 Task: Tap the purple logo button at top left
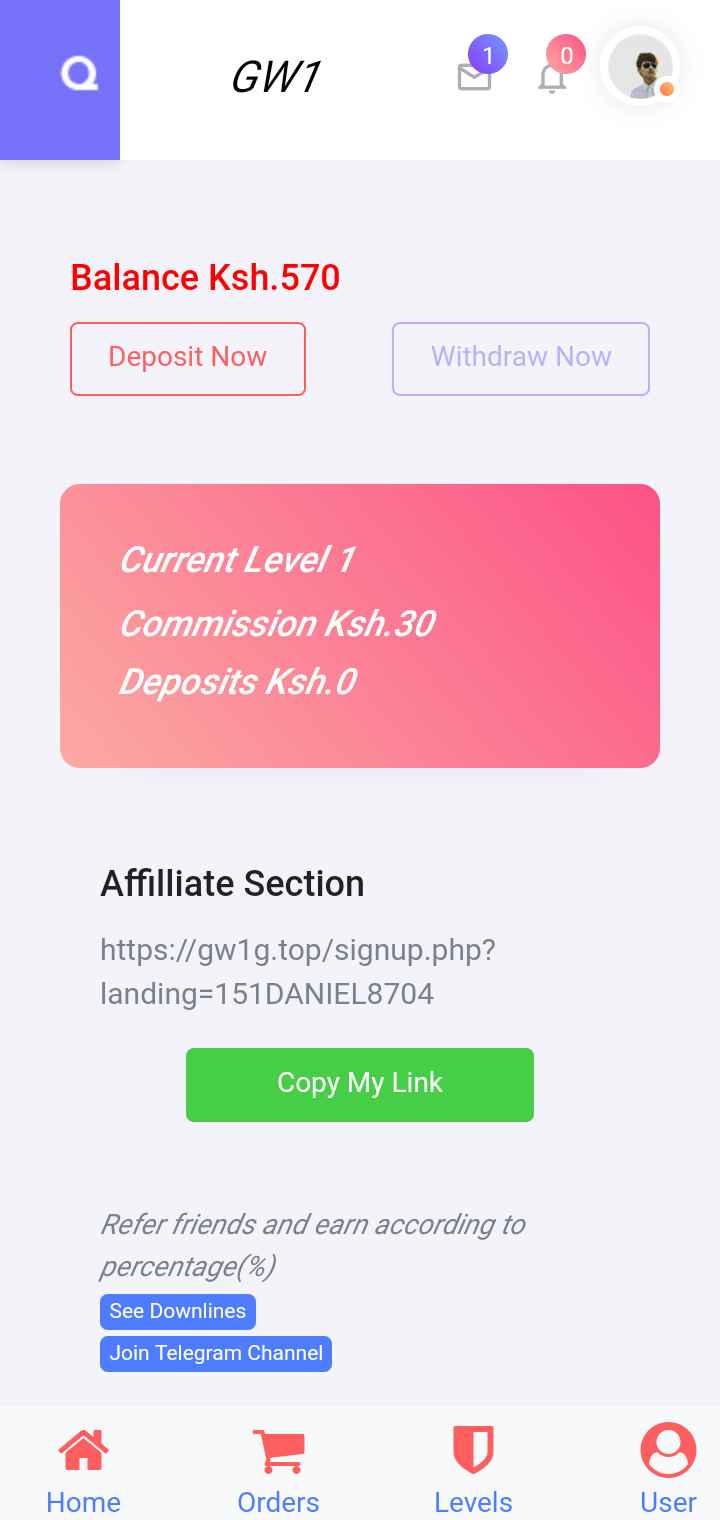[x=60, y=78]
